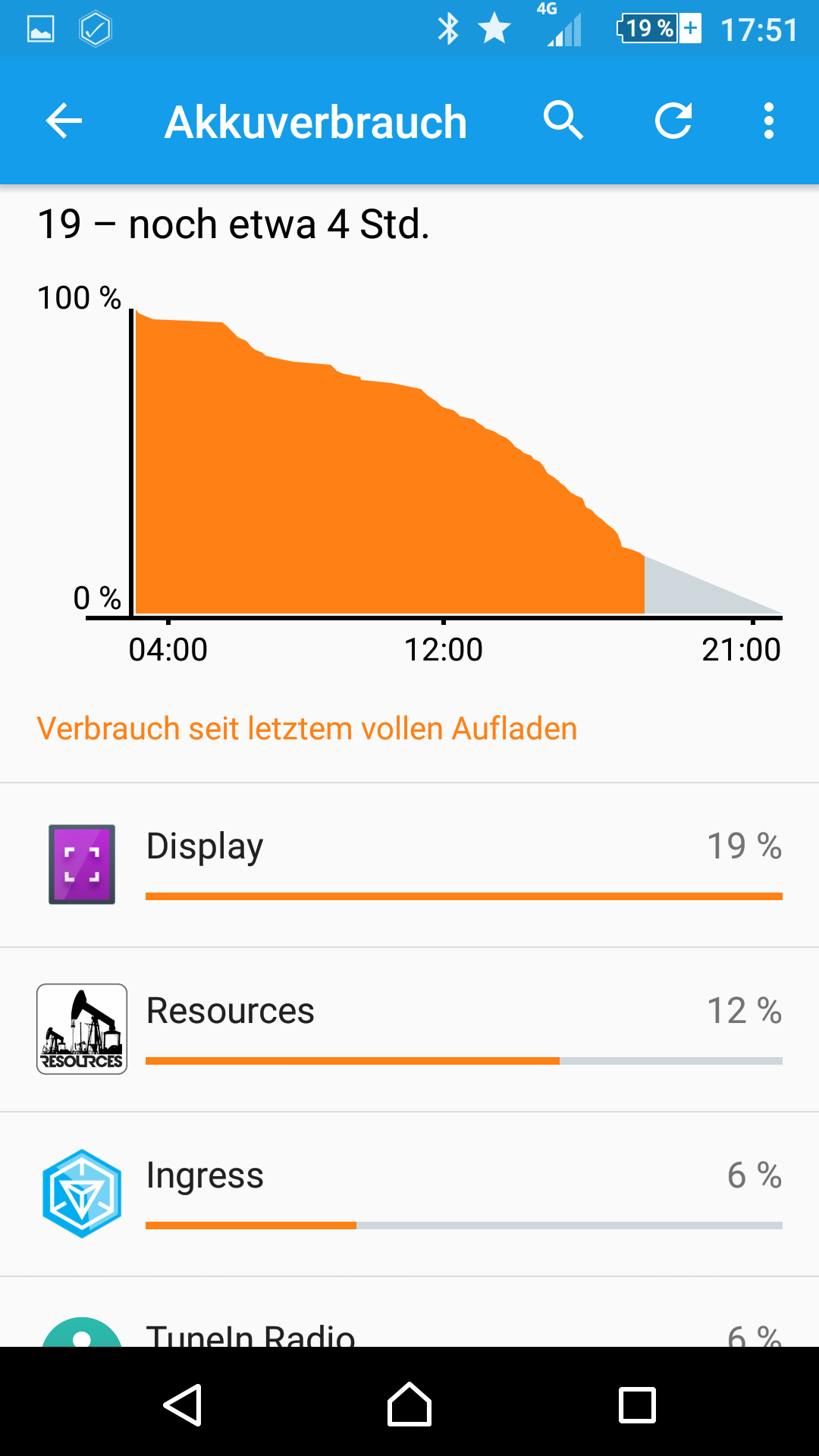The image size is (819, 1456).
Task: Open TuneIn Radio battery usage details
Action: point(409,1312)
